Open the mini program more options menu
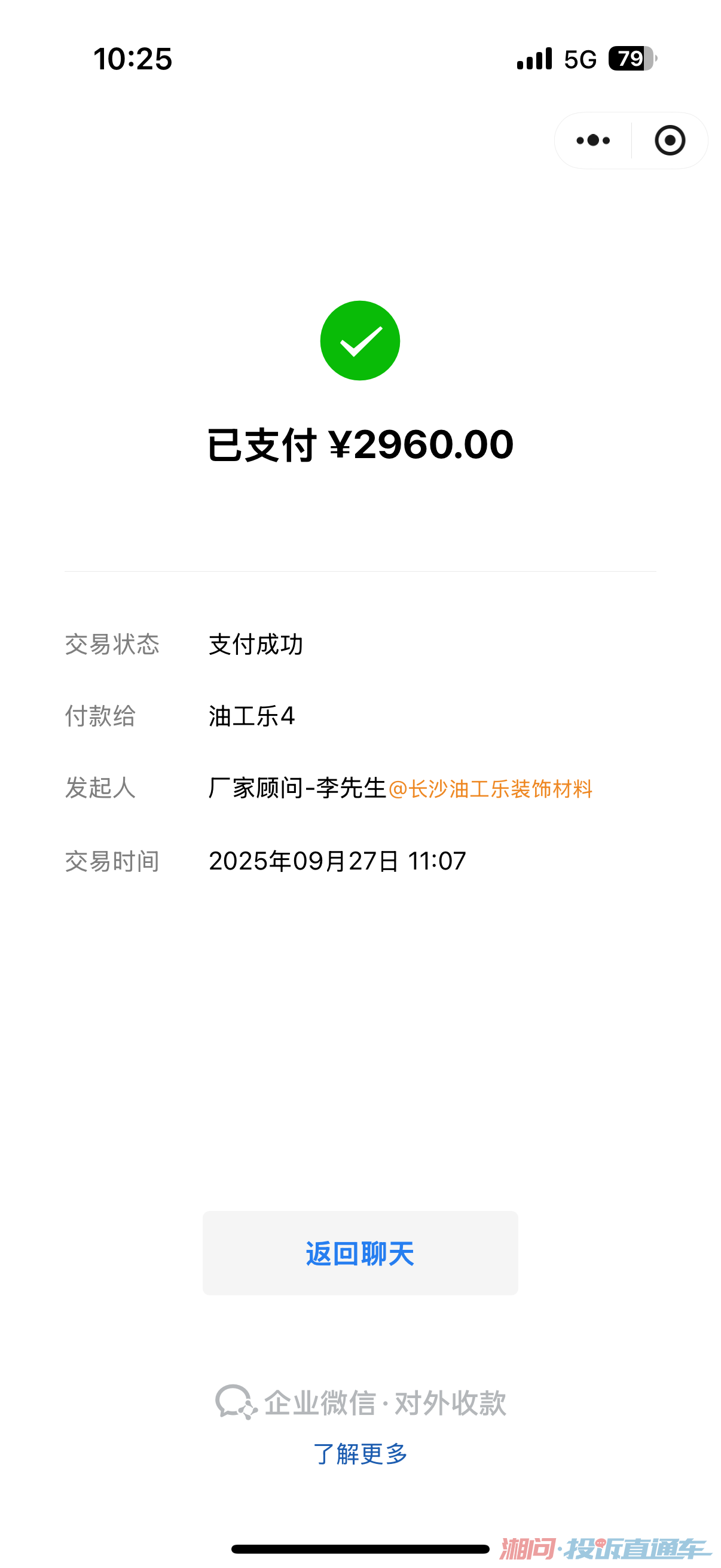This screenshot has height=1568, width=721. point(592,141)
